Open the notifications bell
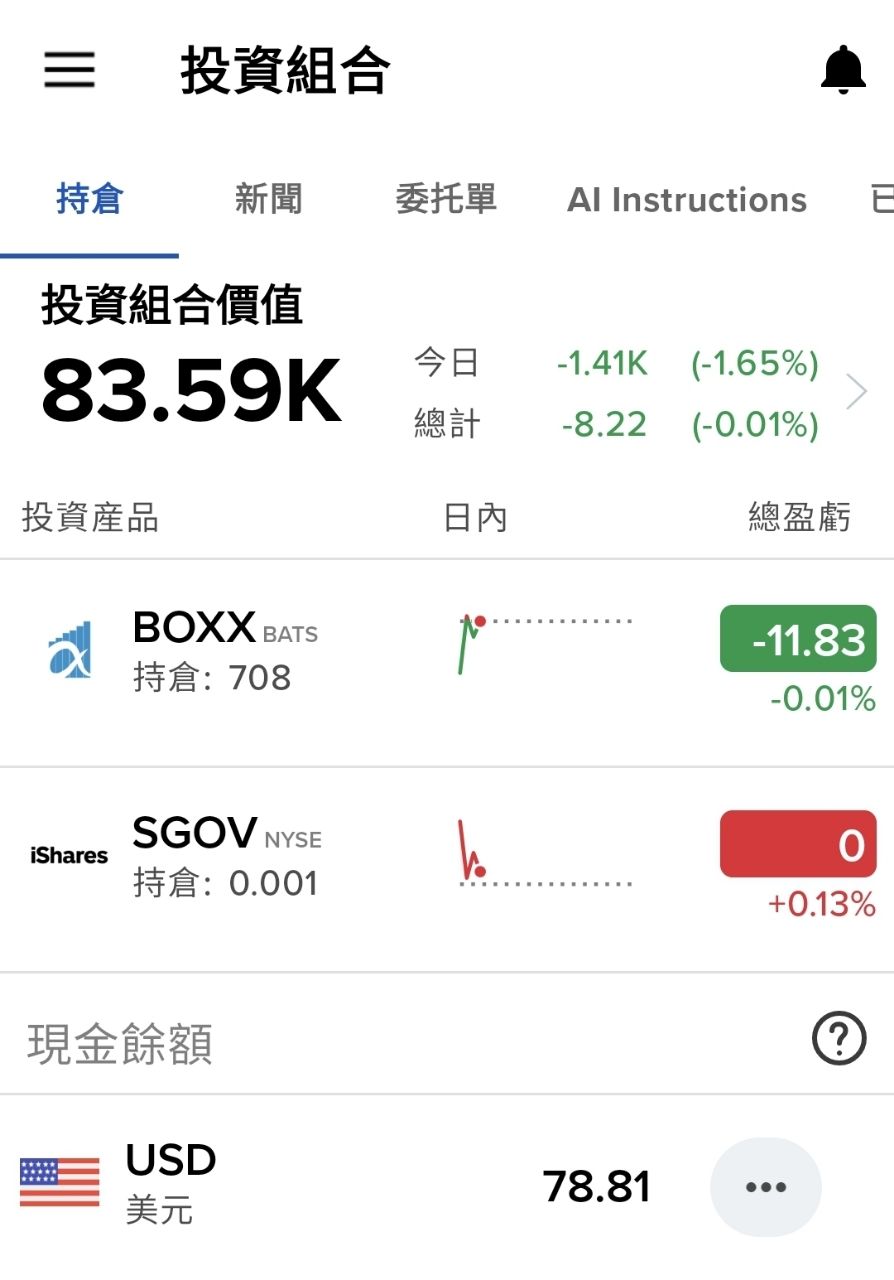The height and width of the screenshot is (1280, 894). click(x=843, y=70)
